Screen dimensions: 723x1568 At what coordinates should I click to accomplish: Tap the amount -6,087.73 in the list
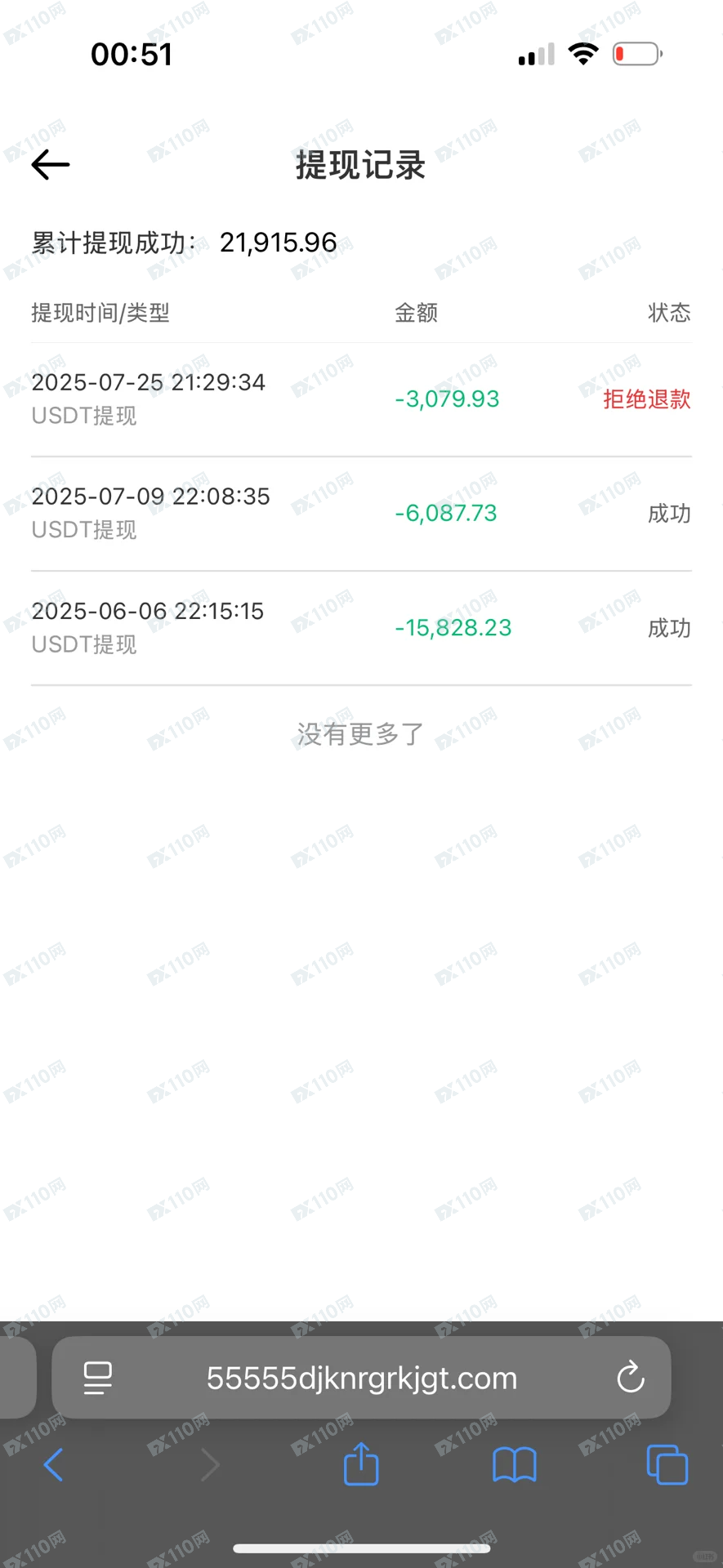click(x=446, y=513)
